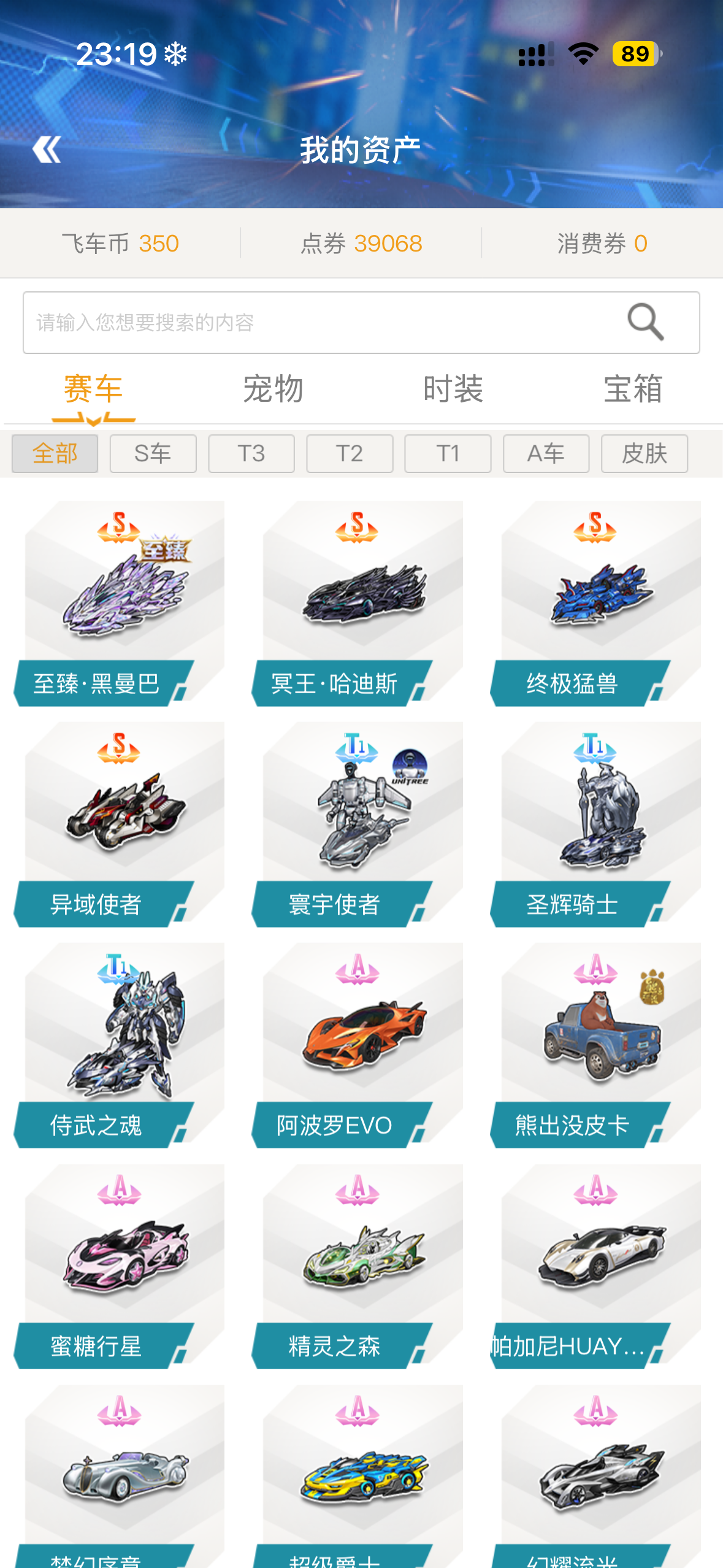Select the A车 filter

[x=546, y=453]
